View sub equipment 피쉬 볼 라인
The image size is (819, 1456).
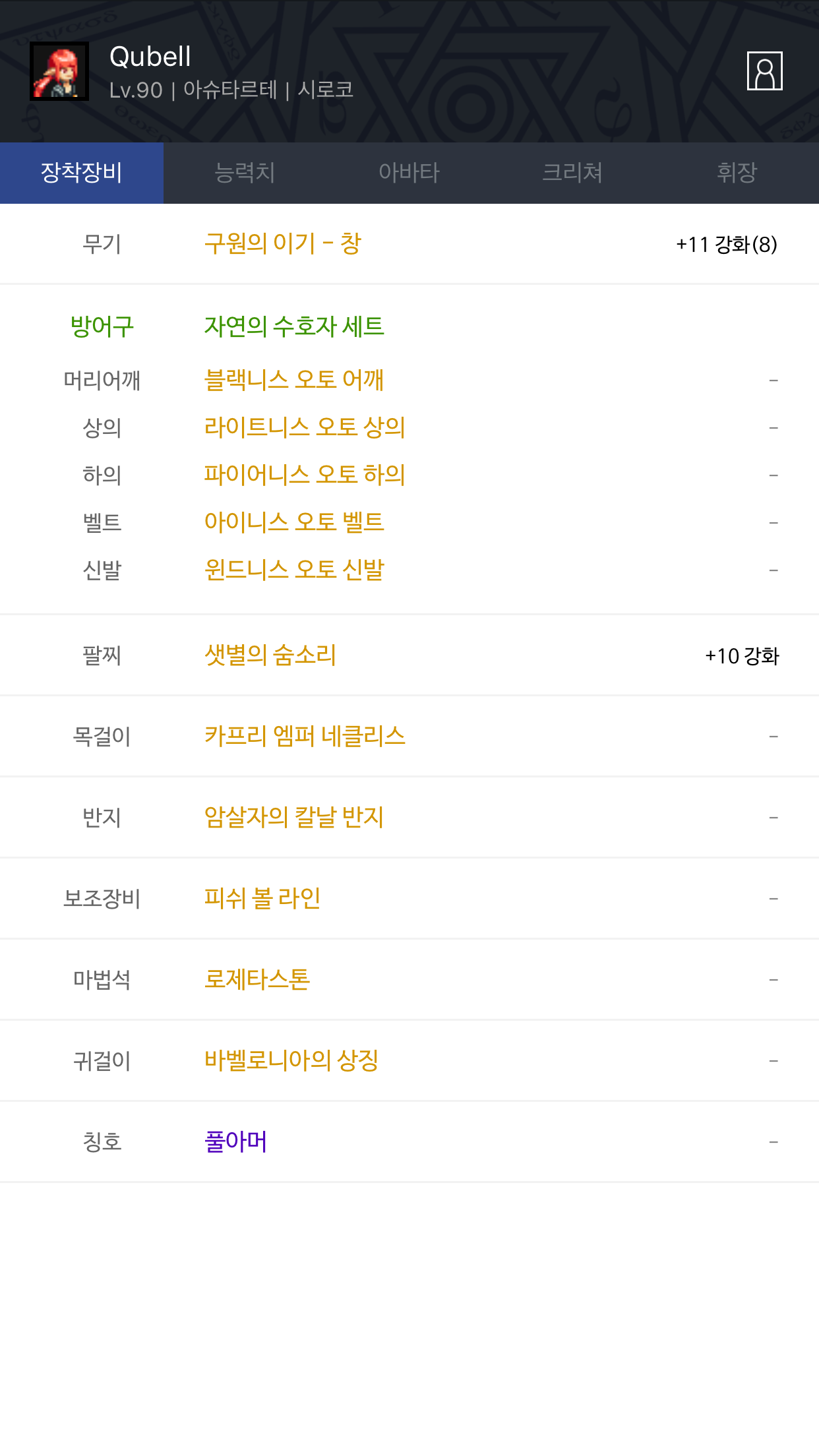pyautogui.click(x=262, y=898)
